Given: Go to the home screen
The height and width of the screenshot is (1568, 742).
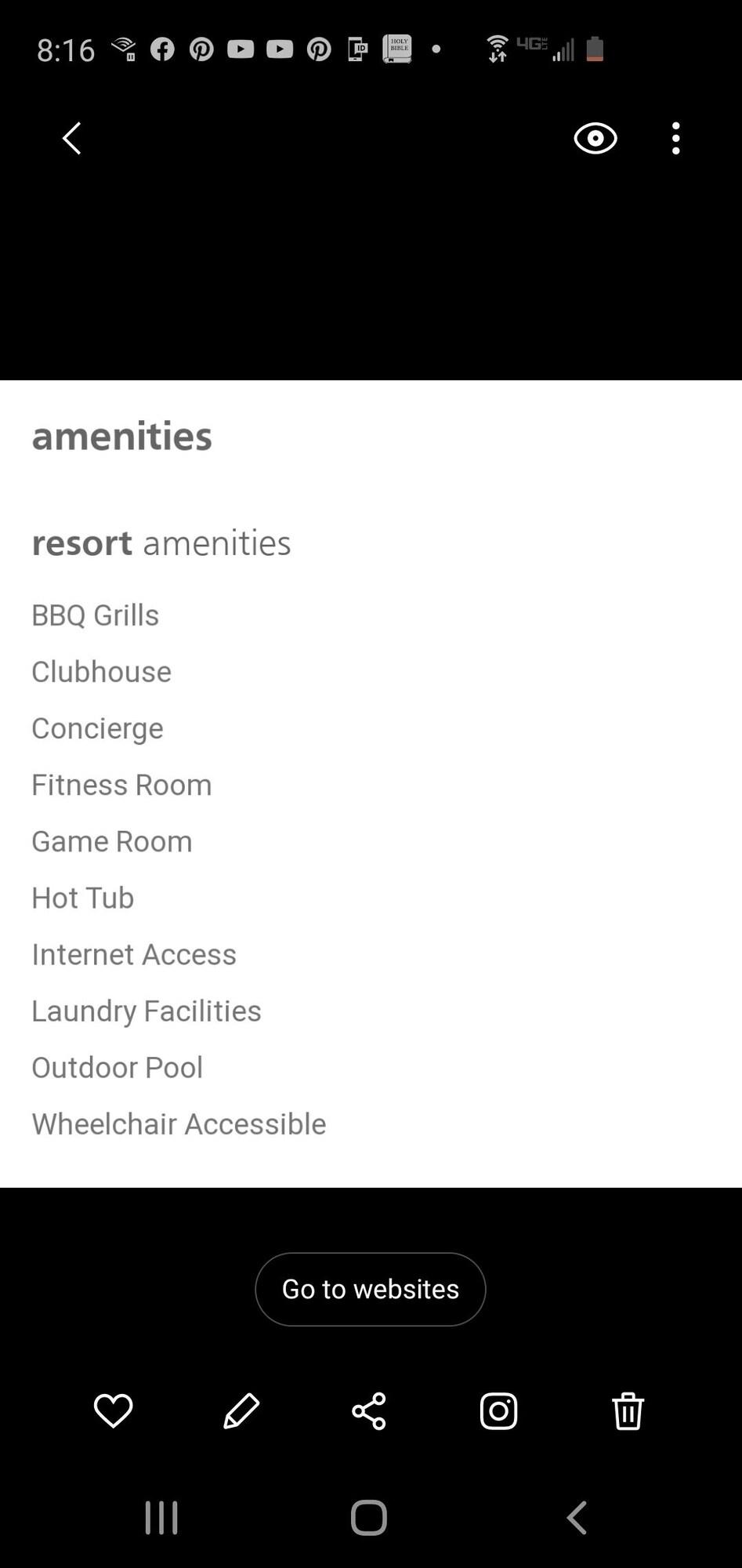Looking at the screenshot, I should click(369, 1517).
